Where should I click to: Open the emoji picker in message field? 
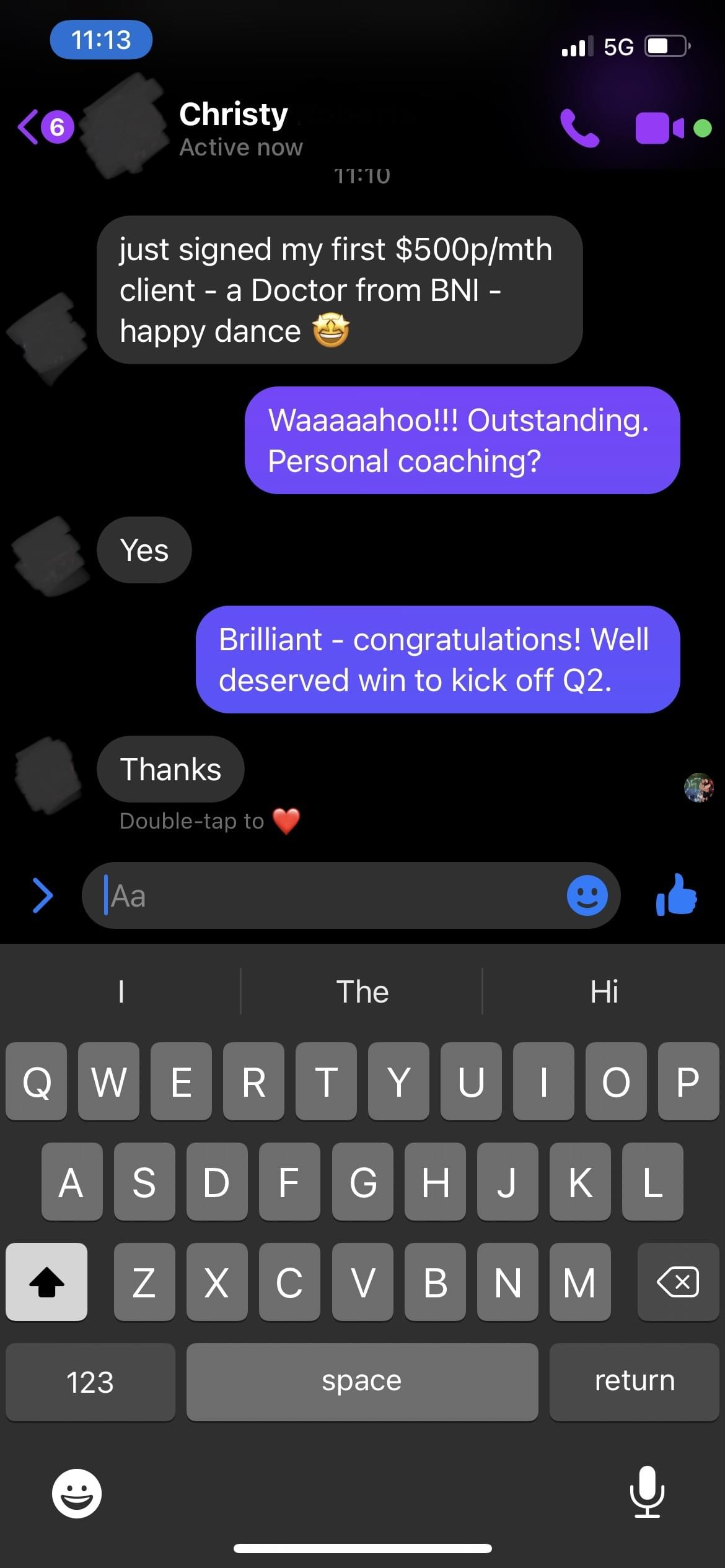(587, 895)
